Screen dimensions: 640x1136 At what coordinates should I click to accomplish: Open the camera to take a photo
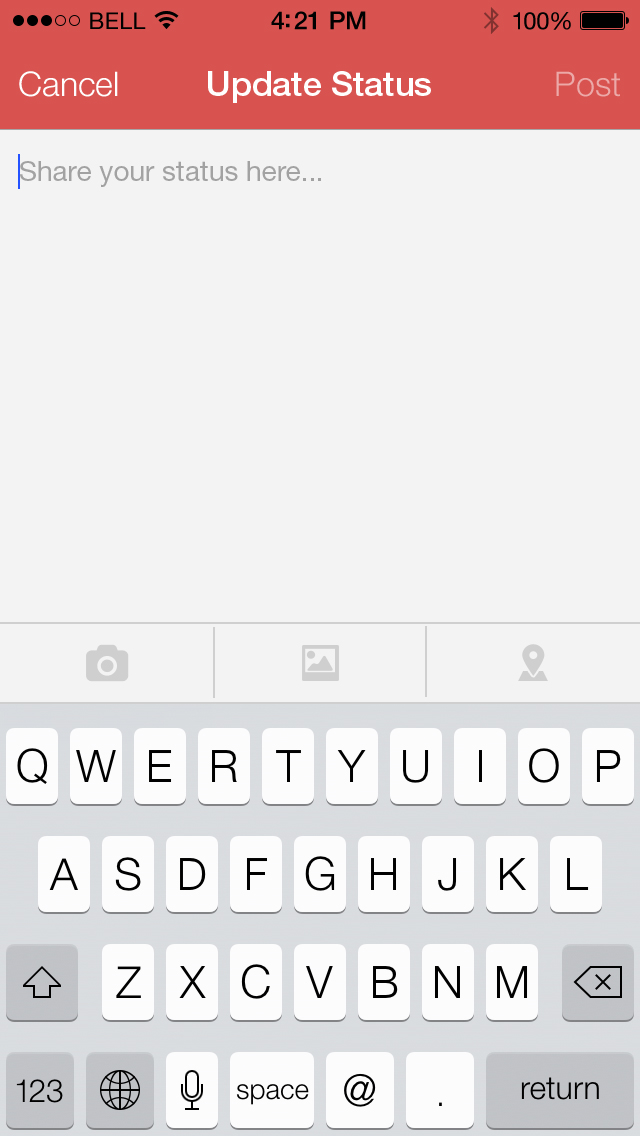tap(107, 663)
